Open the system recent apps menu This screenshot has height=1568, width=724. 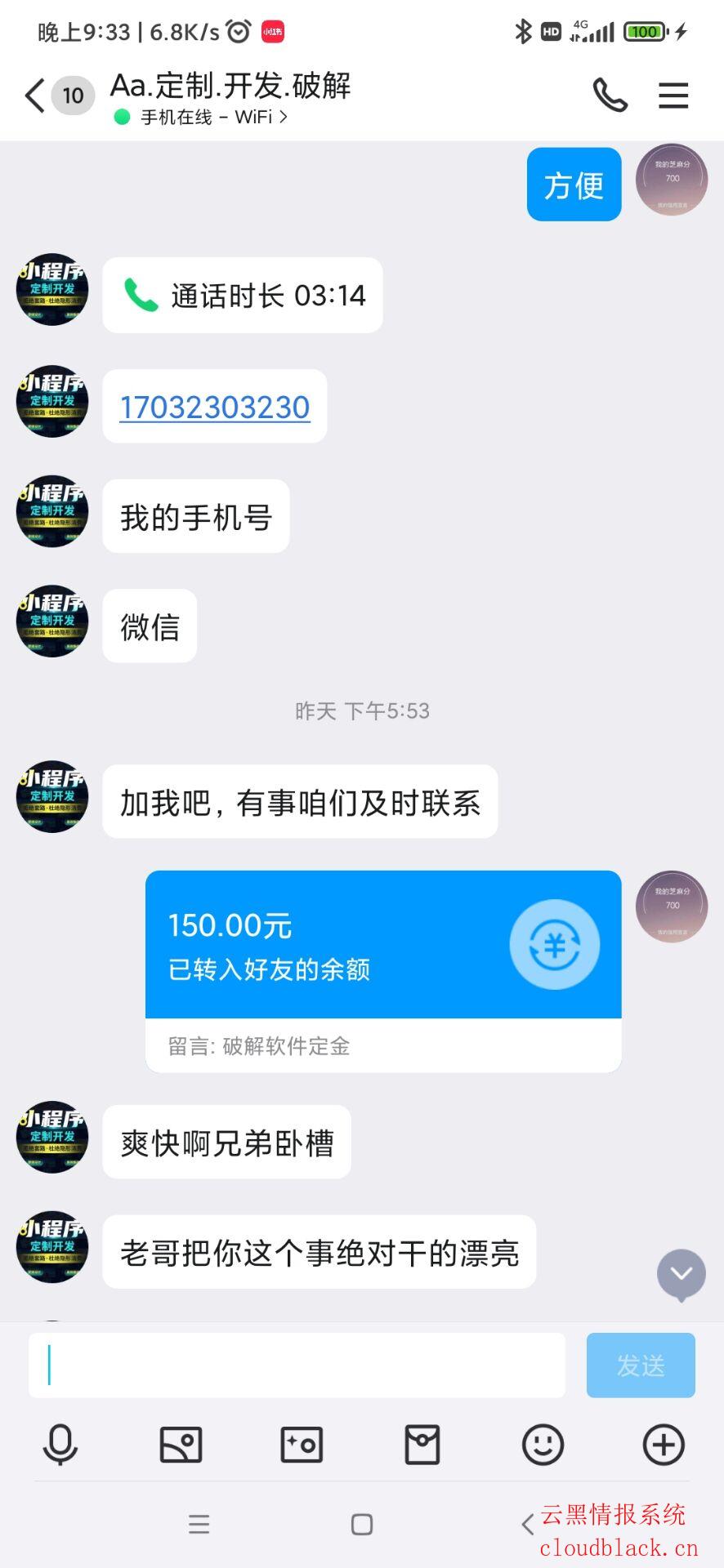tap(199, 1524)
